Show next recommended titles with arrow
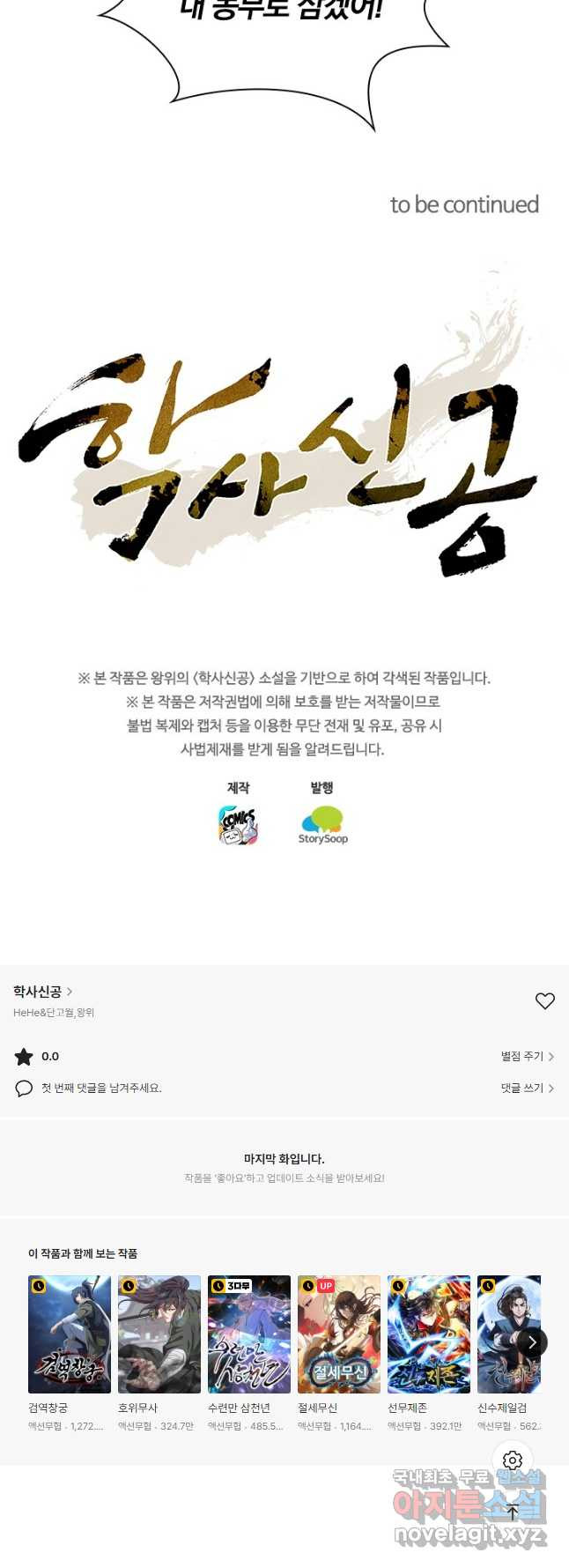 pos(532,1342)
